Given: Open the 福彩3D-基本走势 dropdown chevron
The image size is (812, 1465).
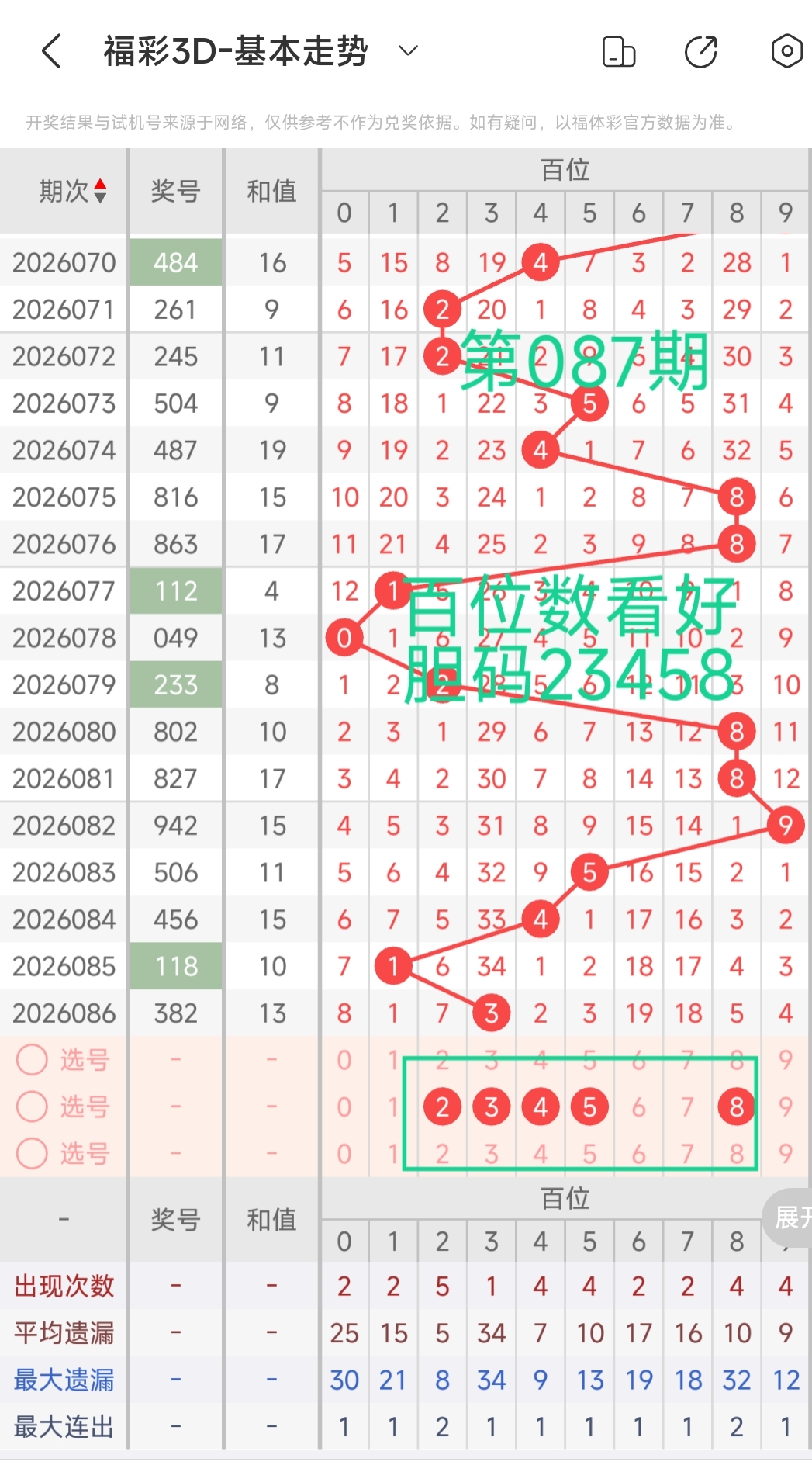Looking at the screenshot, I should [x=407, y=50].
